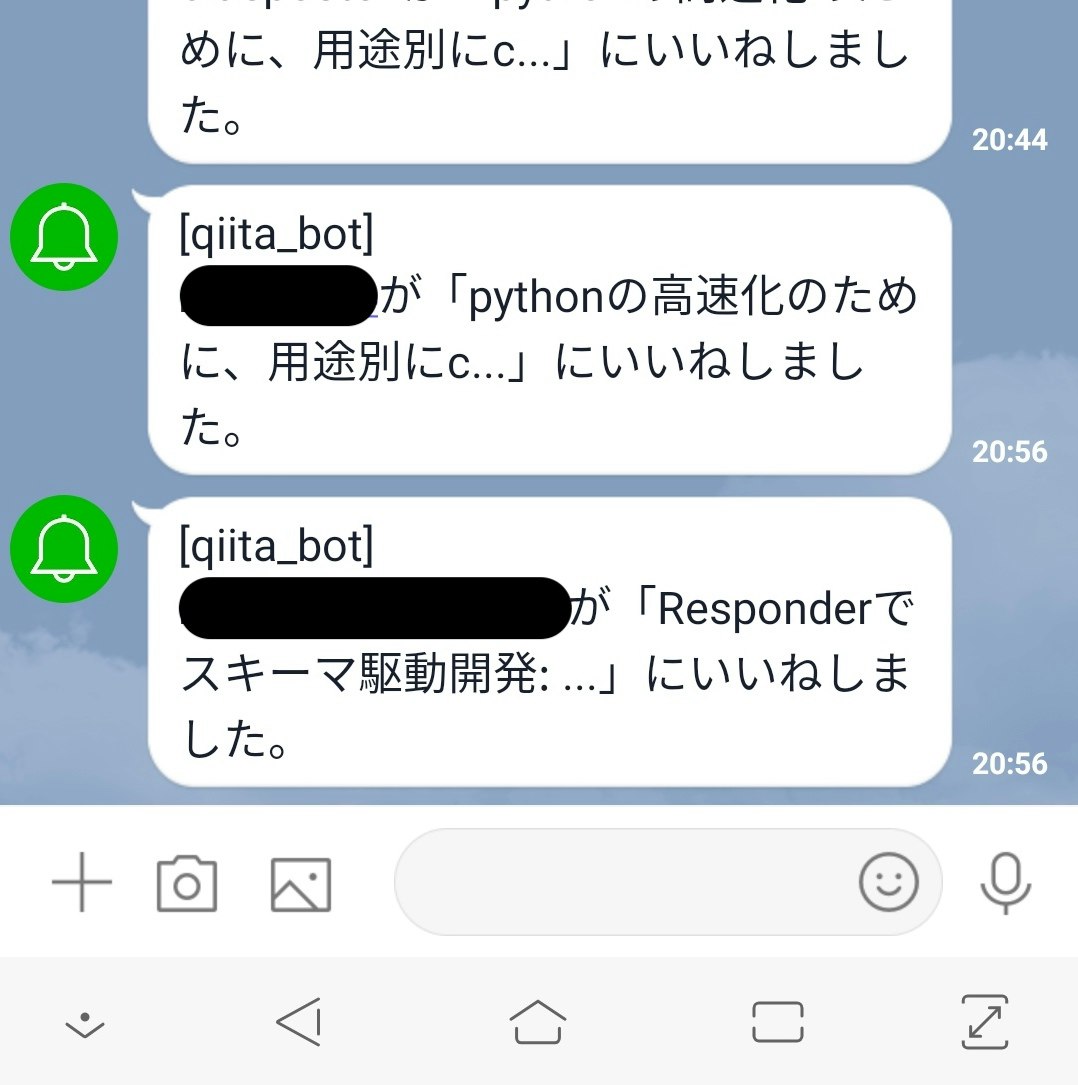The width and height of the screenshot is (1078, 1085).
Task: Tap the 20:56 timestamp below the Responder message
Action: point(1010,763)
